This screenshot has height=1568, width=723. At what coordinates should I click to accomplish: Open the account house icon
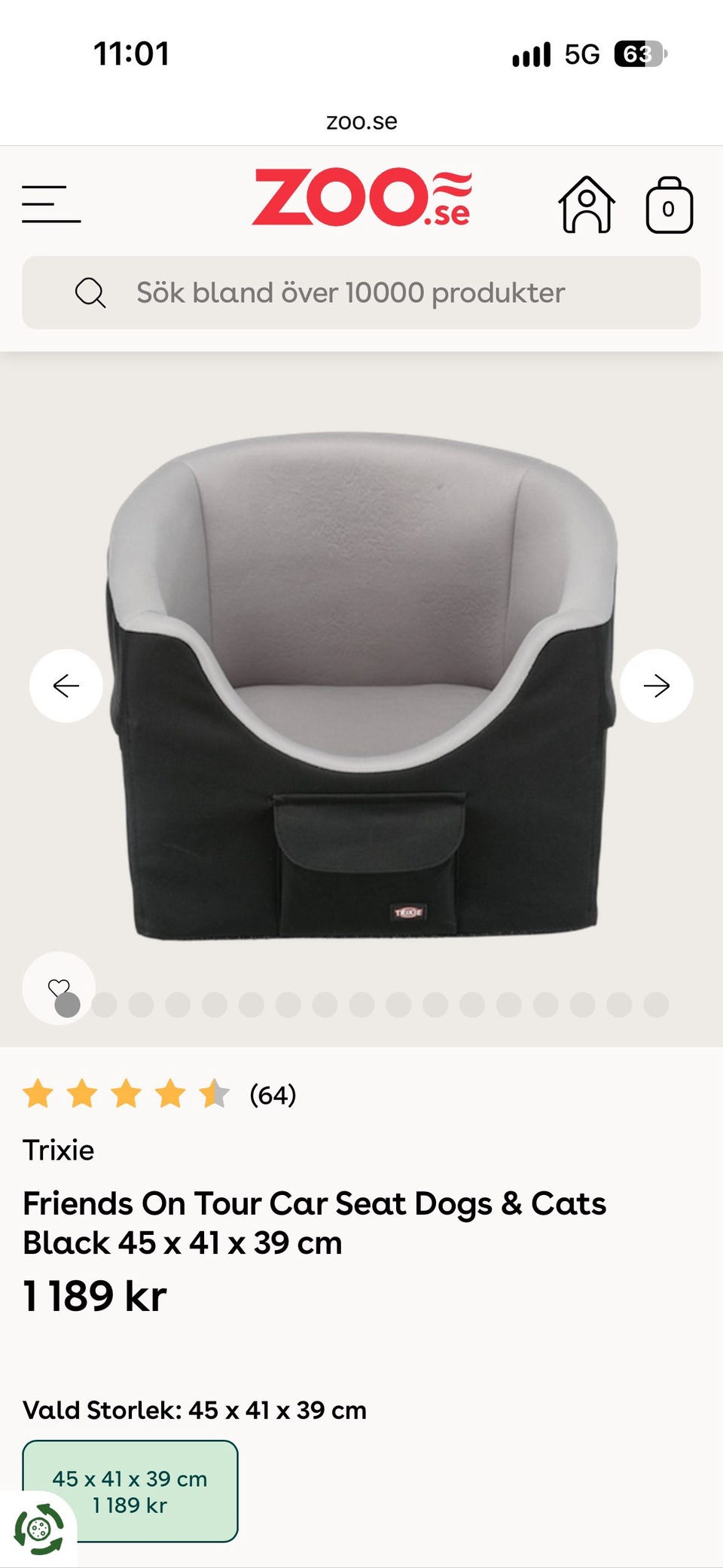[587, 205]
